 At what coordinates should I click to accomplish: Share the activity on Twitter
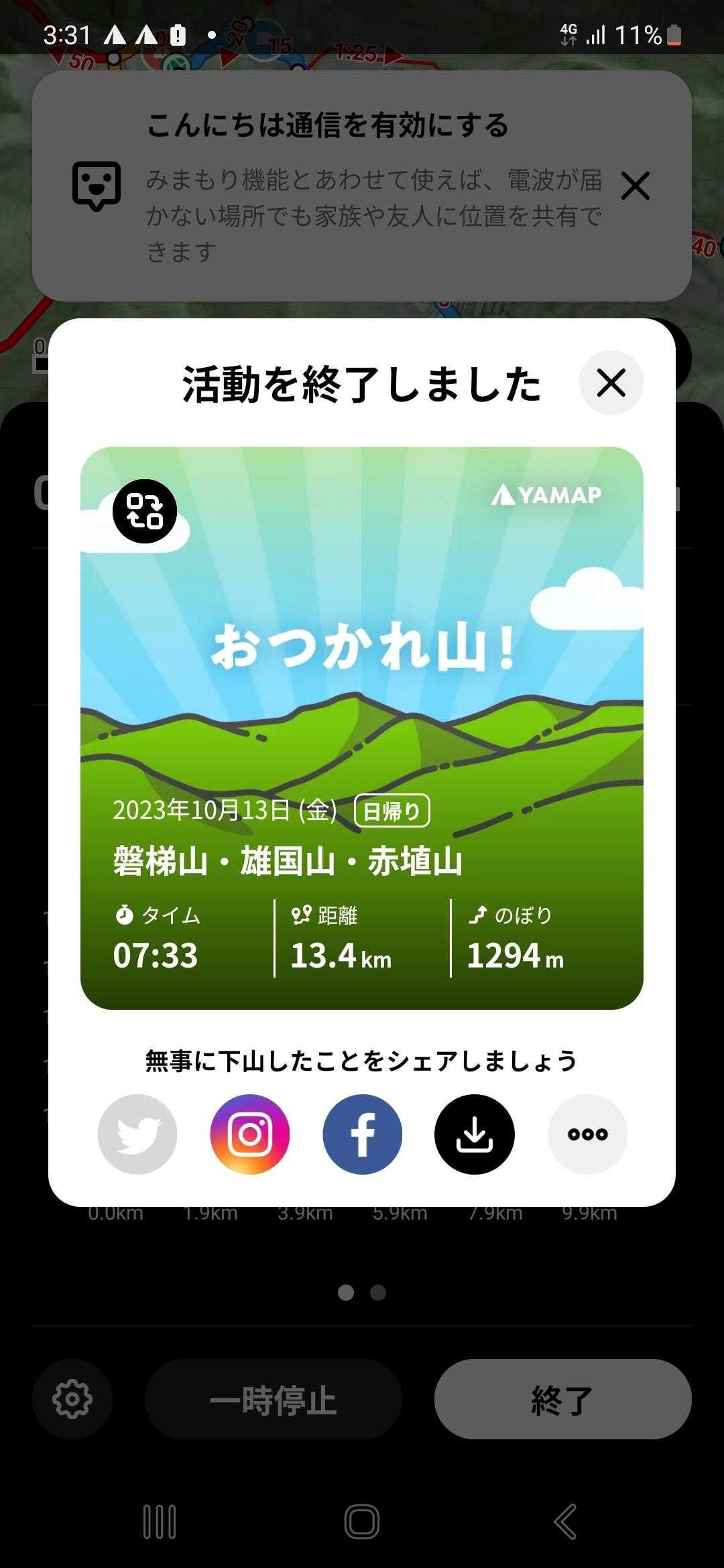(x=137, y=1134)
